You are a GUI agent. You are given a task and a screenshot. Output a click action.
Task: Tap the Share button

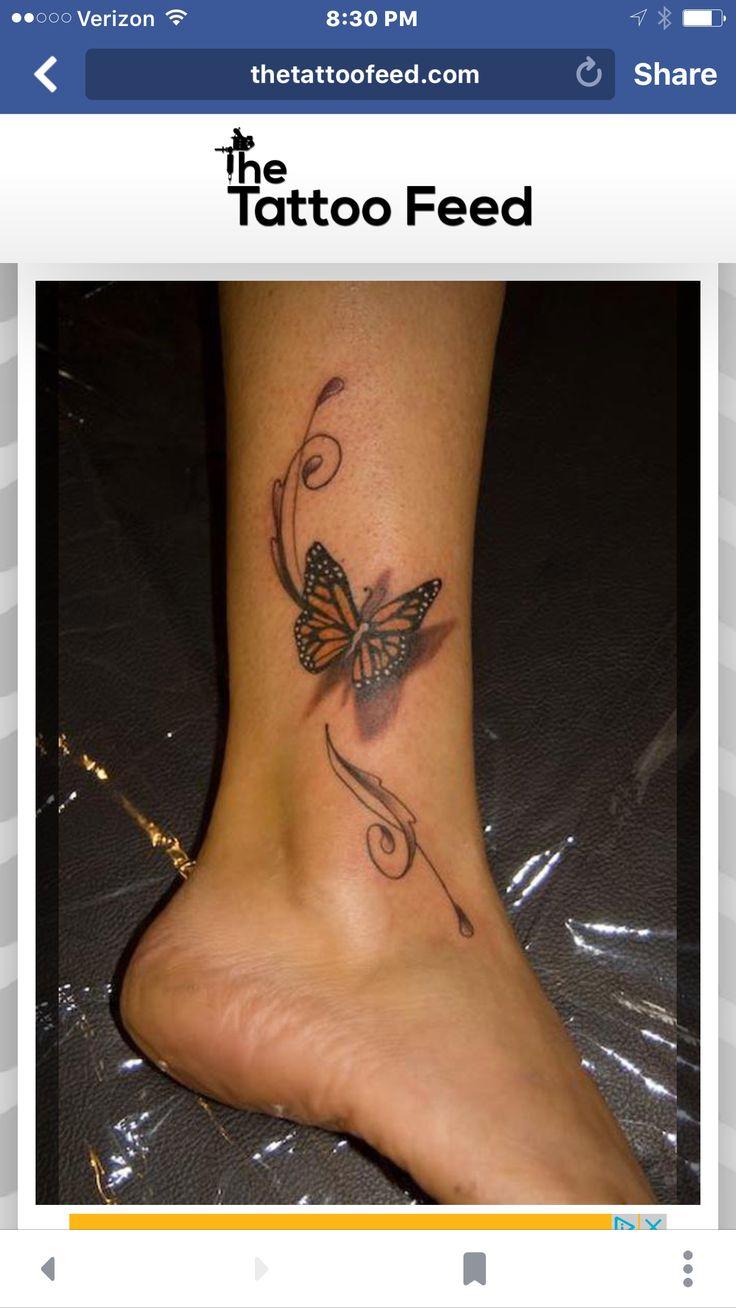[x=675, y=74]
